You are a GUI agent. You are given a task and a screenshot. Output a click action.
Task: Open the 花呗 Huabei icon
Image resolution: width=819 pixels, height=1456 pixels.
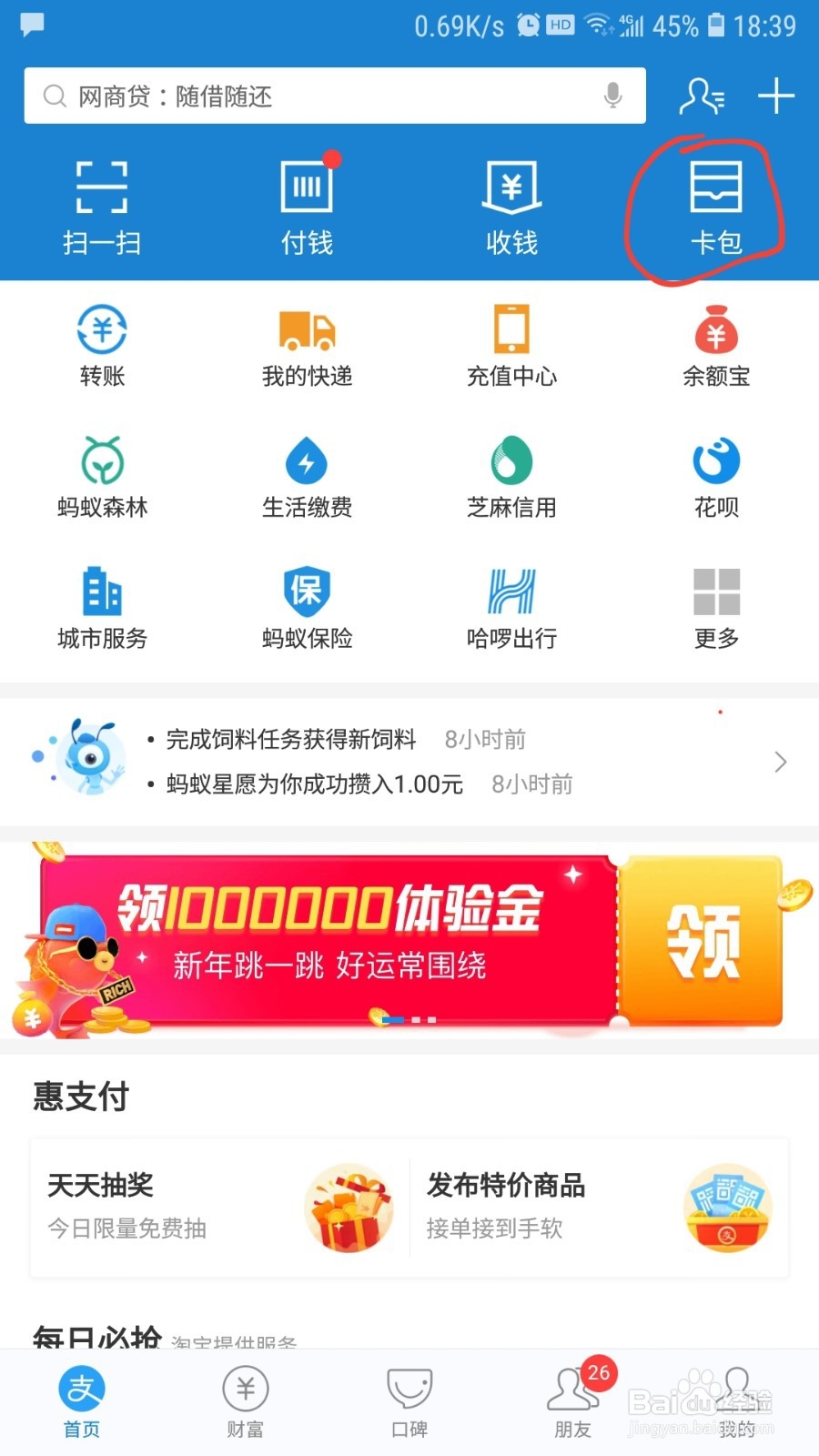point(715,478)
